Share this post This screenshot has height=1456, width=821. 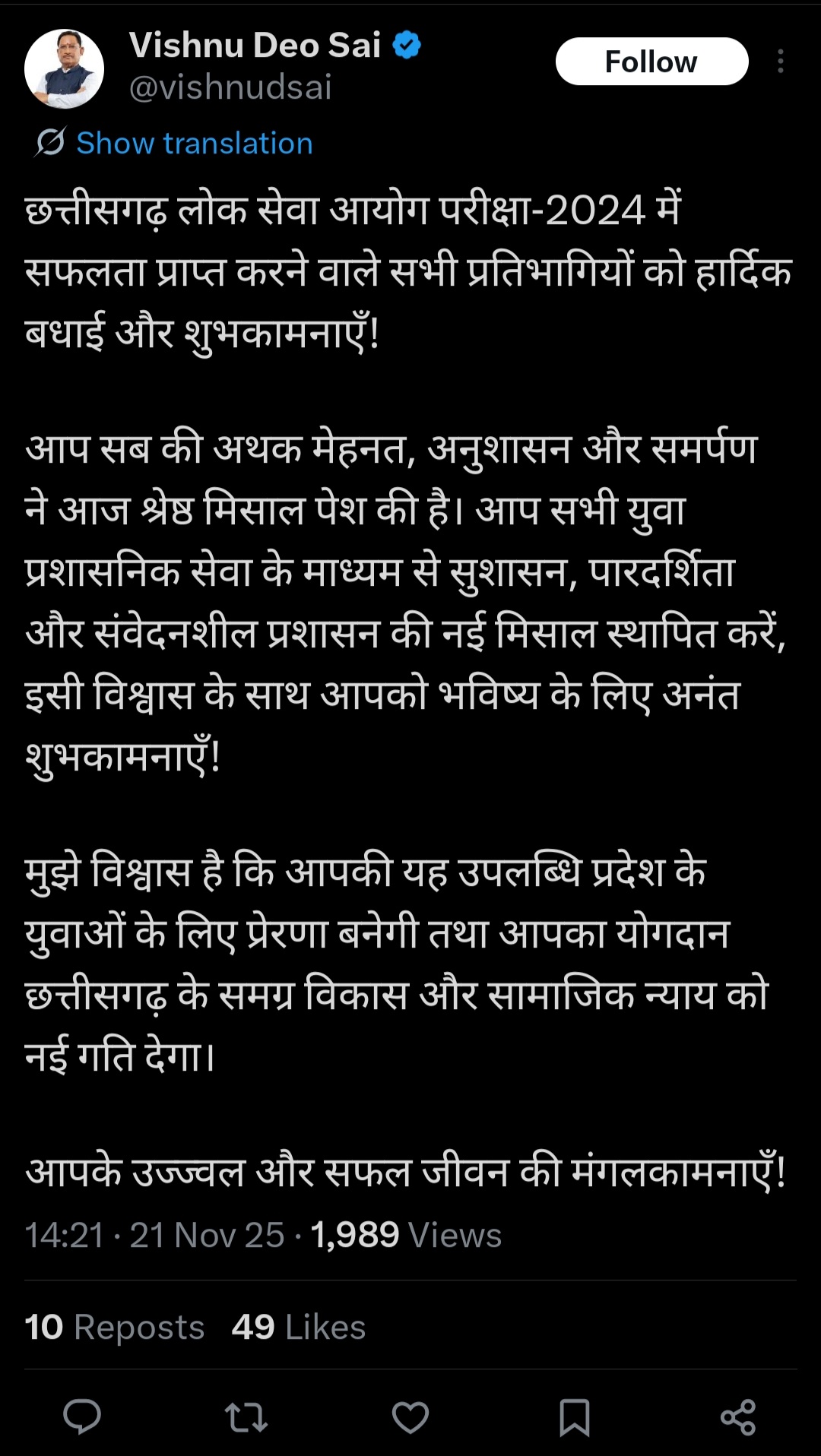(737, 1416)
